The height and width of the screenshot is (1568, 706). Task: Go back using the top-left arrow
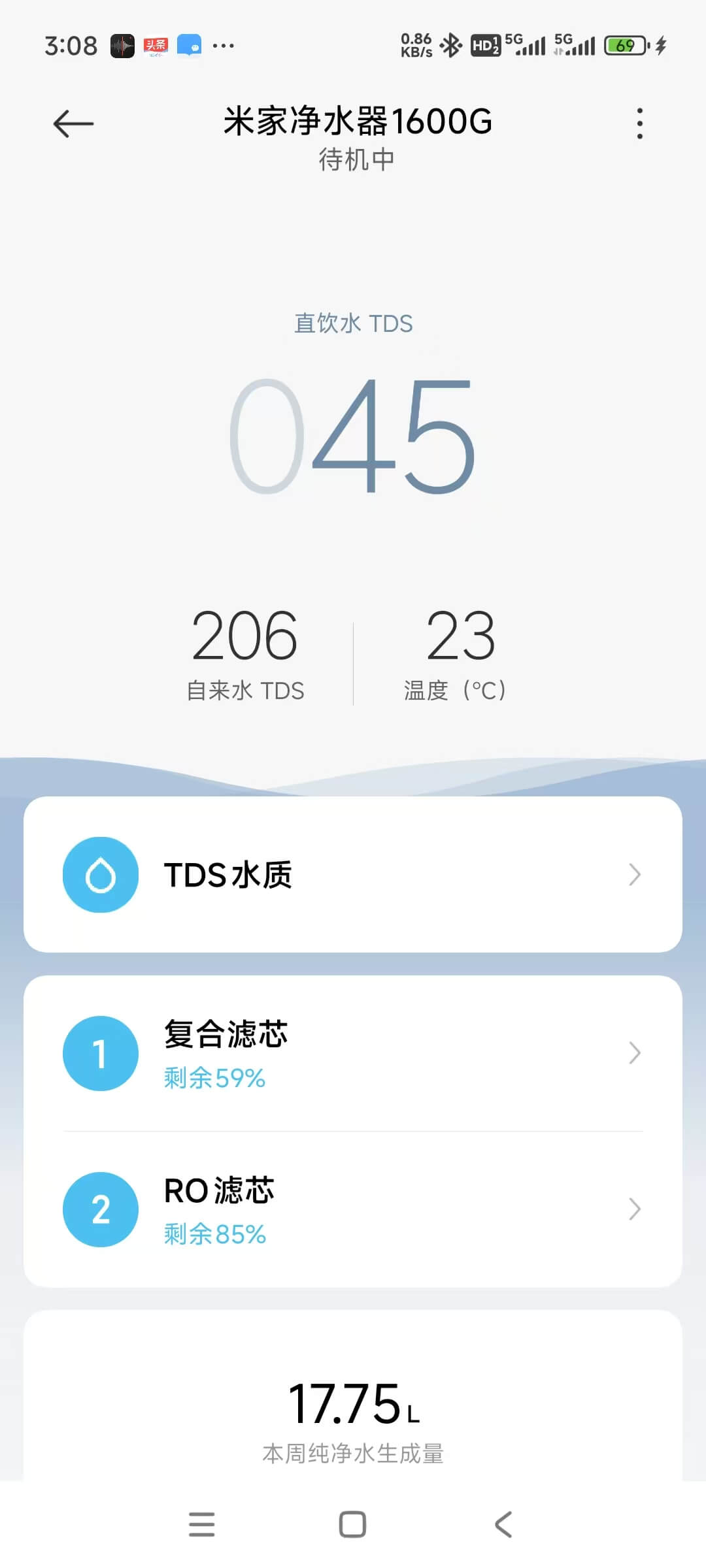(73, 123)
